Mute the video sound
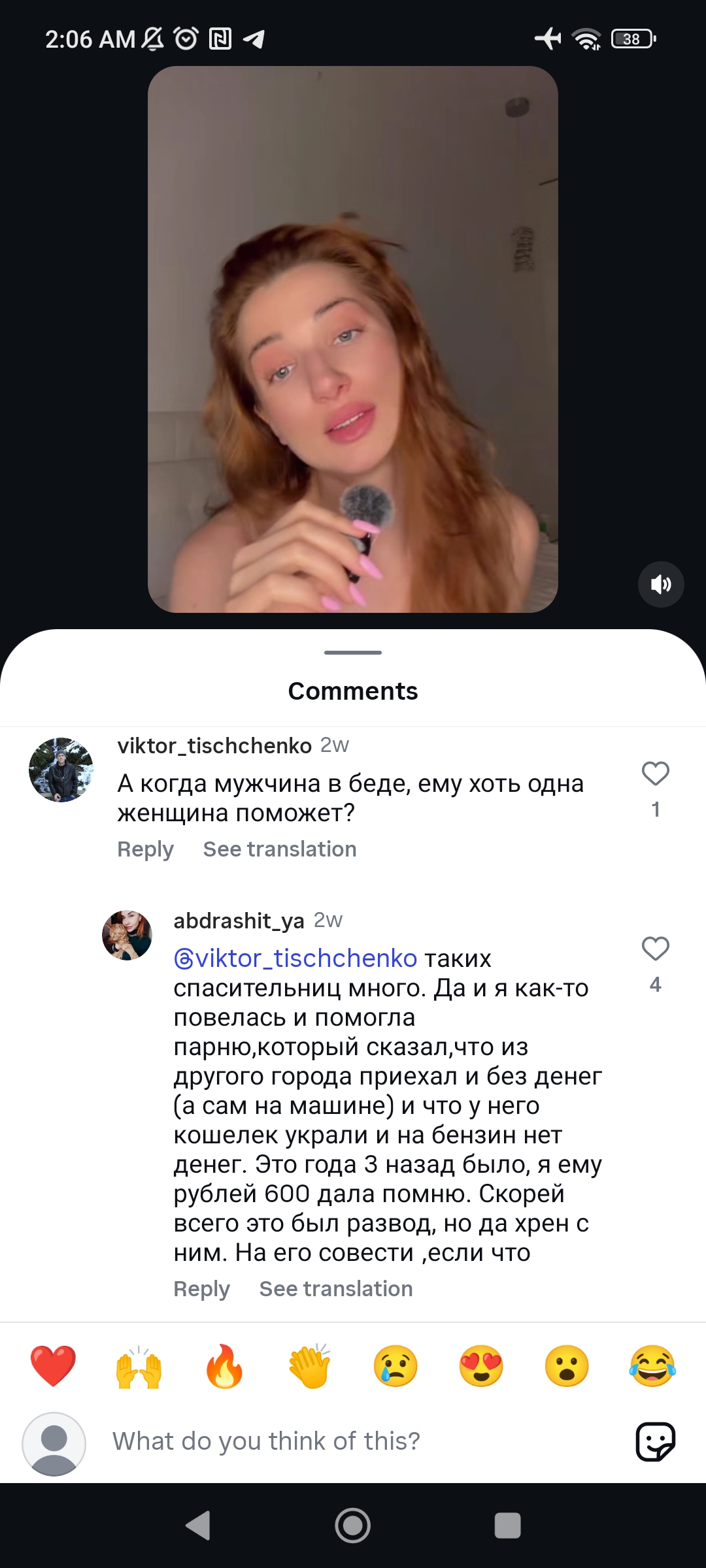 click(661, 584)
